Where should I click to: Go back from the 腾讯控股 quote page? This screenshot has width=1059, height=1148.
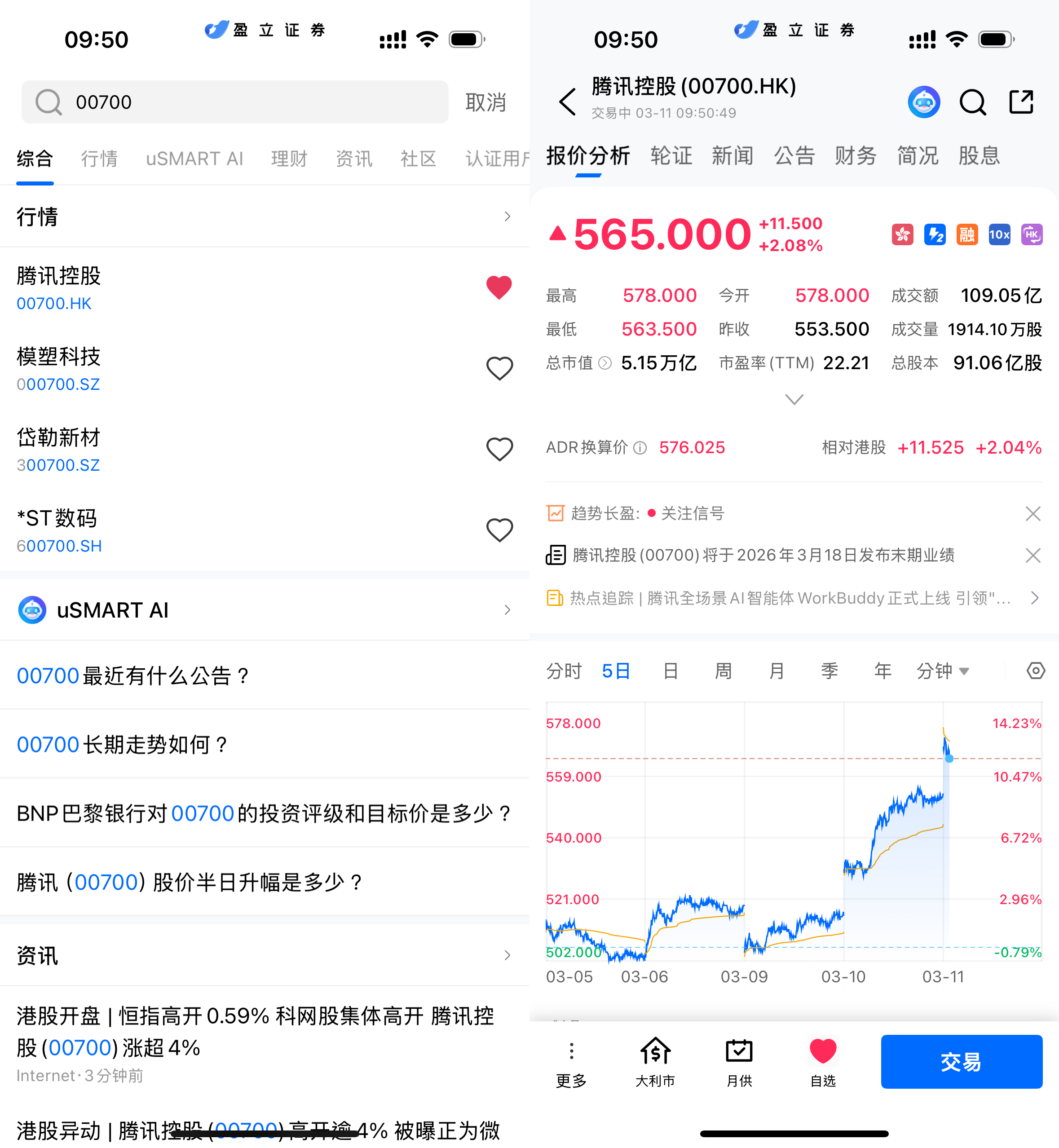coord(567,102)
